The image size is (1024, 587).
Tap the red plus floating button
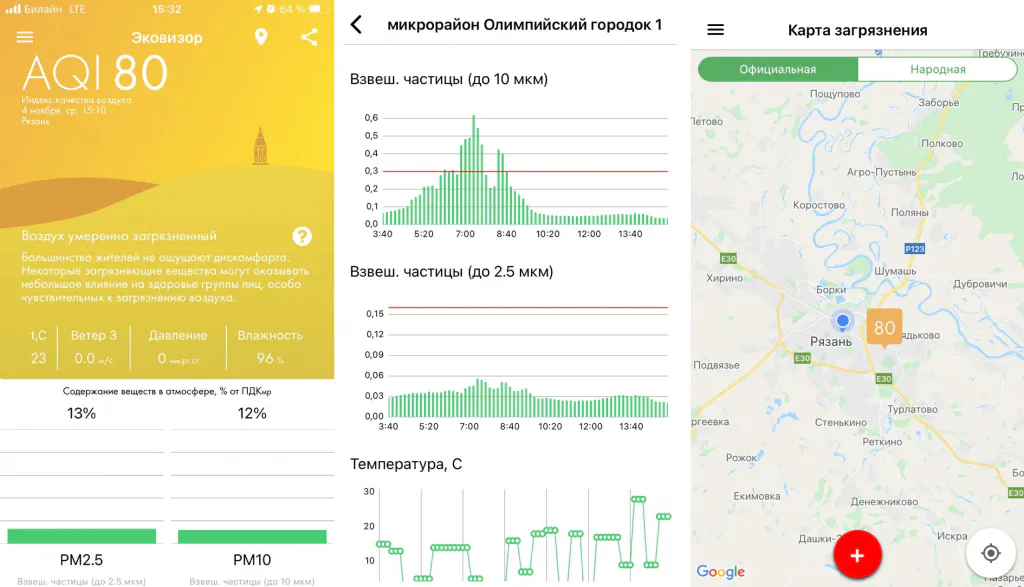coord(857,555)
